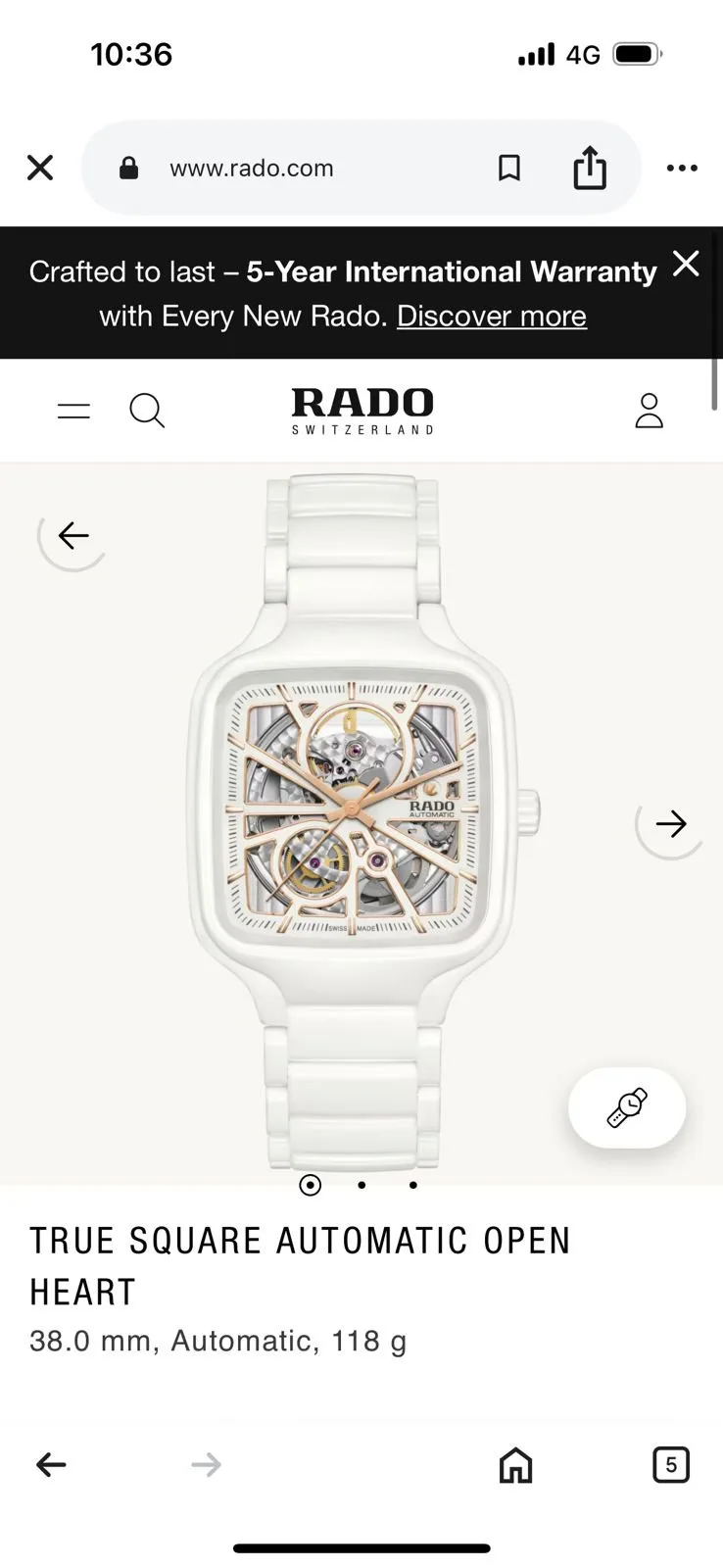
Task: Open the browser overflow menu
Action: (682, 169)
